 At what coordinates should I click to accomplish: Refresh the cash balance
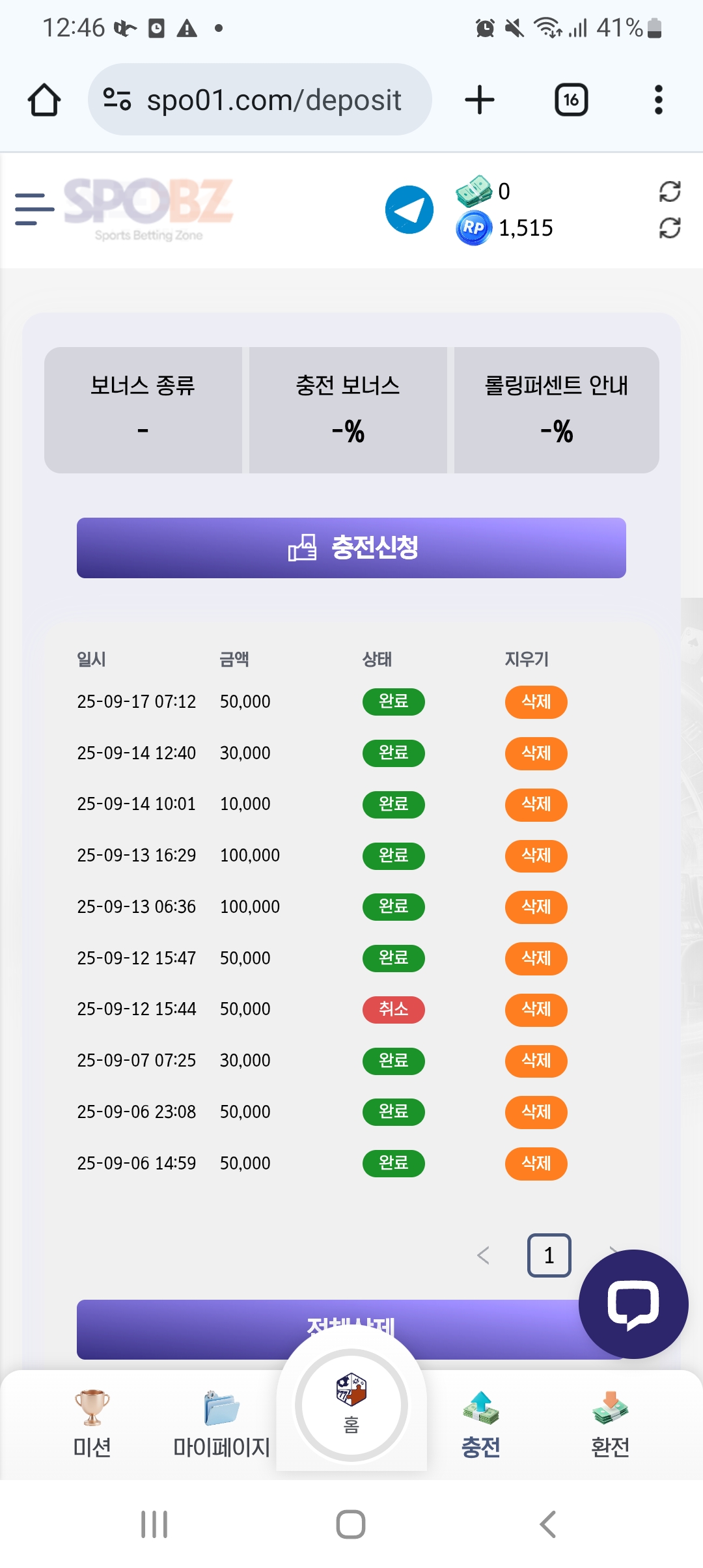point(669,191)
